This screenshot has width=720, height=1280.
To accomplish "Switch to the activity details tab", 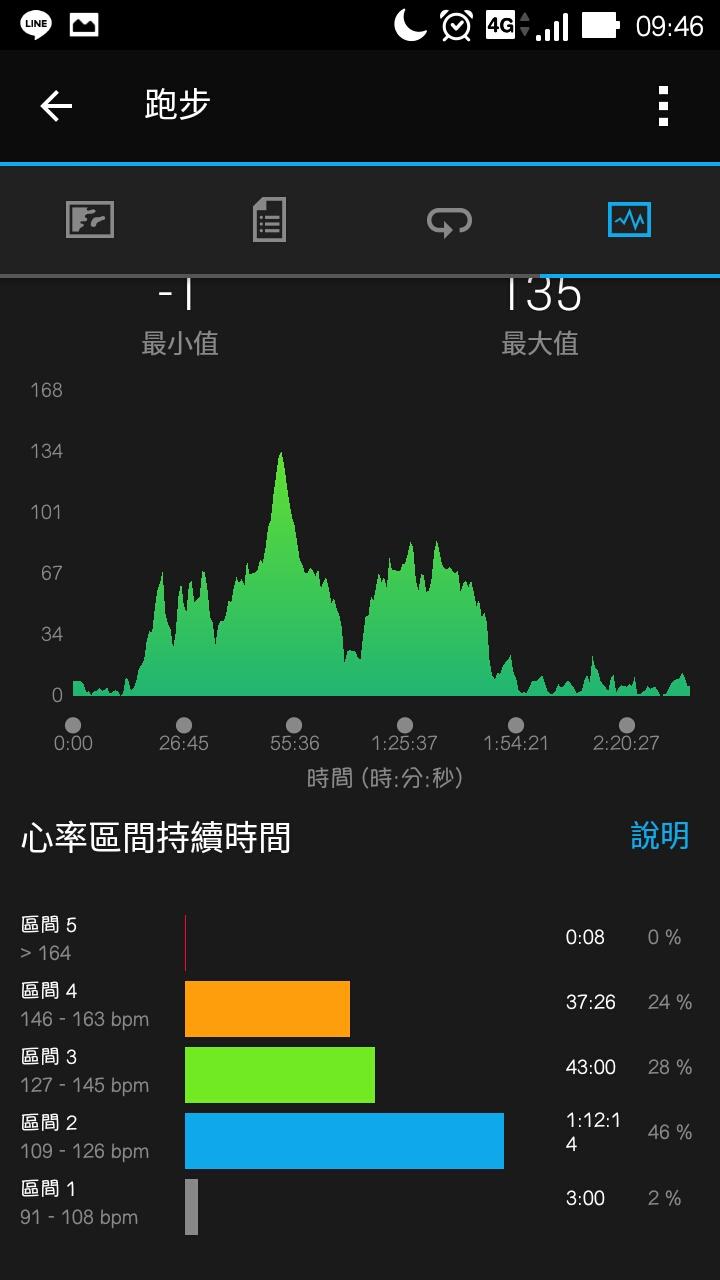I will pos(269,219).
